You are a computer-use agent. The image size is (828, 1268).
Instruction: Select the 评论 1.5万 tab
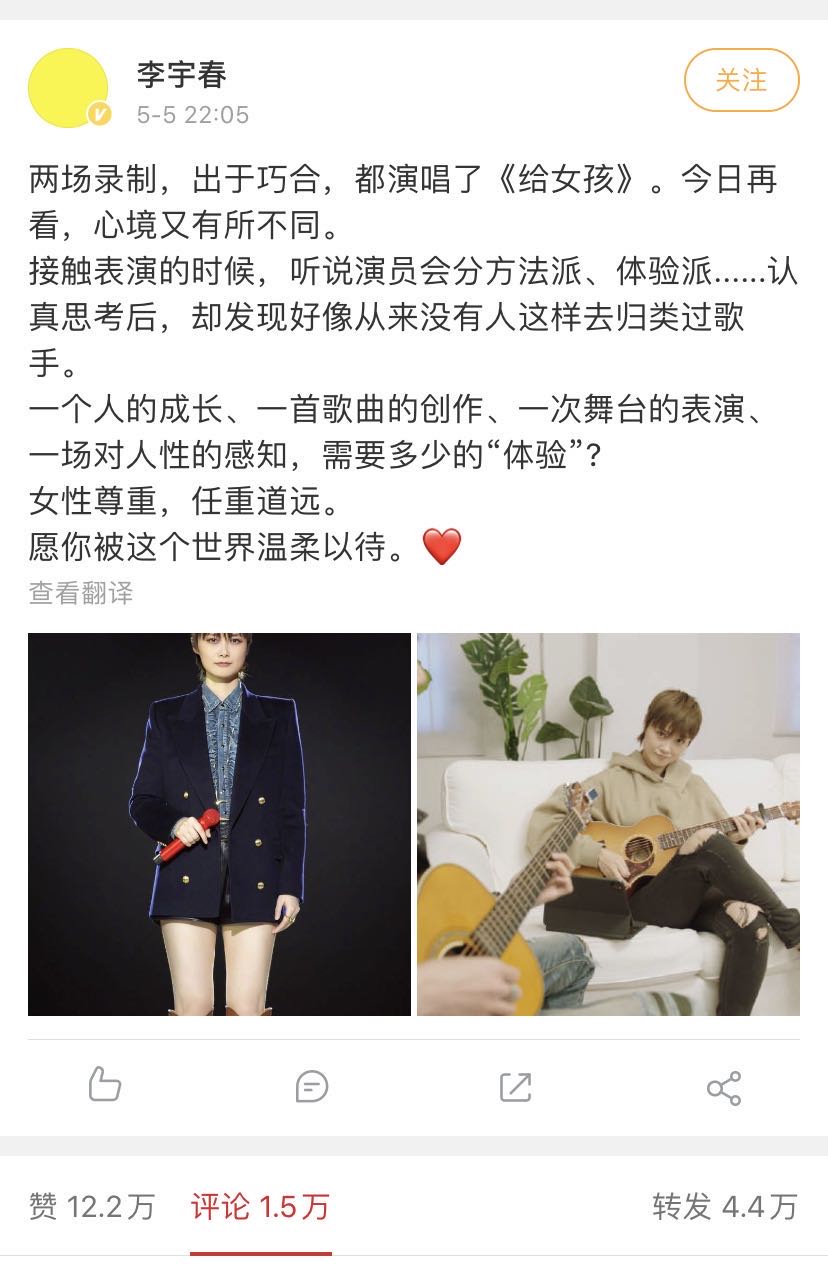260,1207
